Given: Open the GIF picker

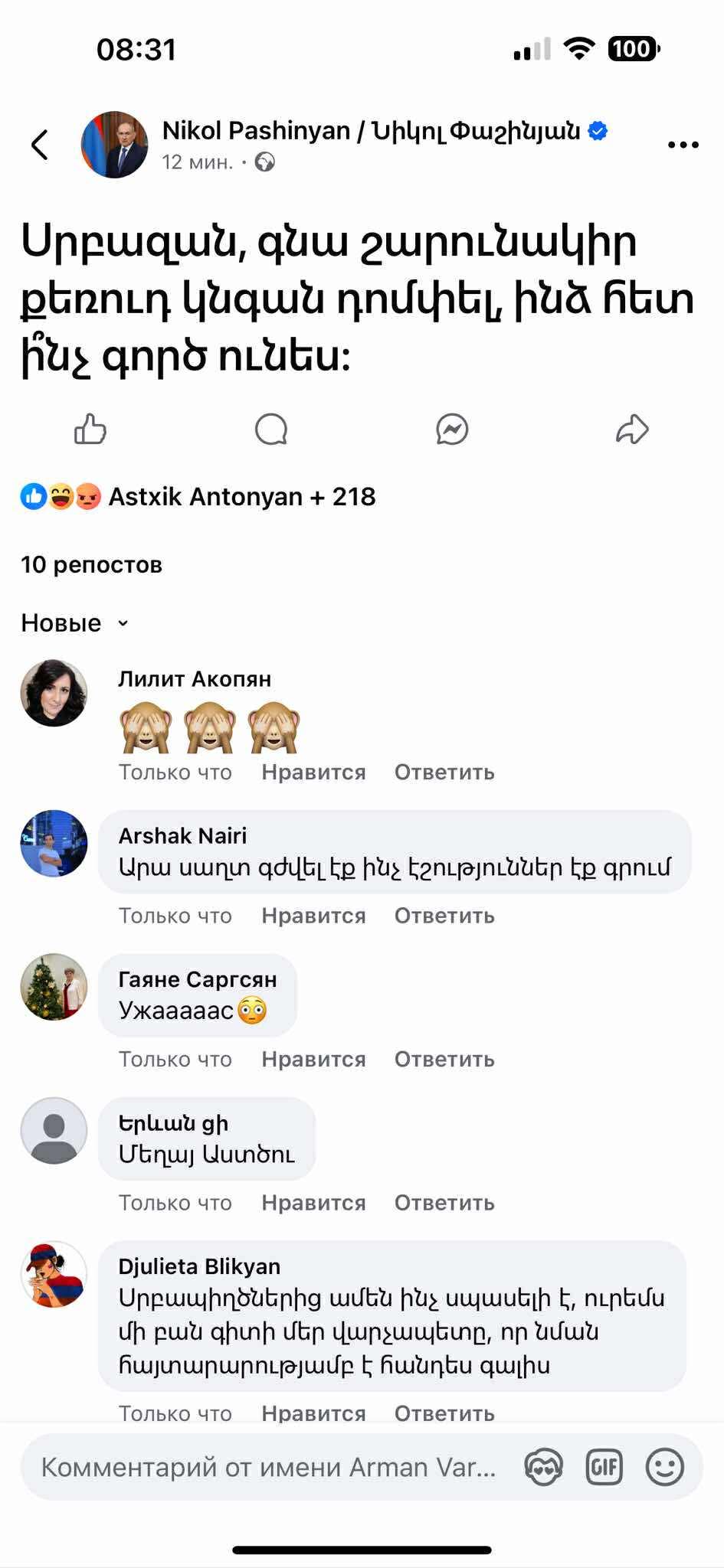Looking at the screenshot, I should [x=604, y=1467].
